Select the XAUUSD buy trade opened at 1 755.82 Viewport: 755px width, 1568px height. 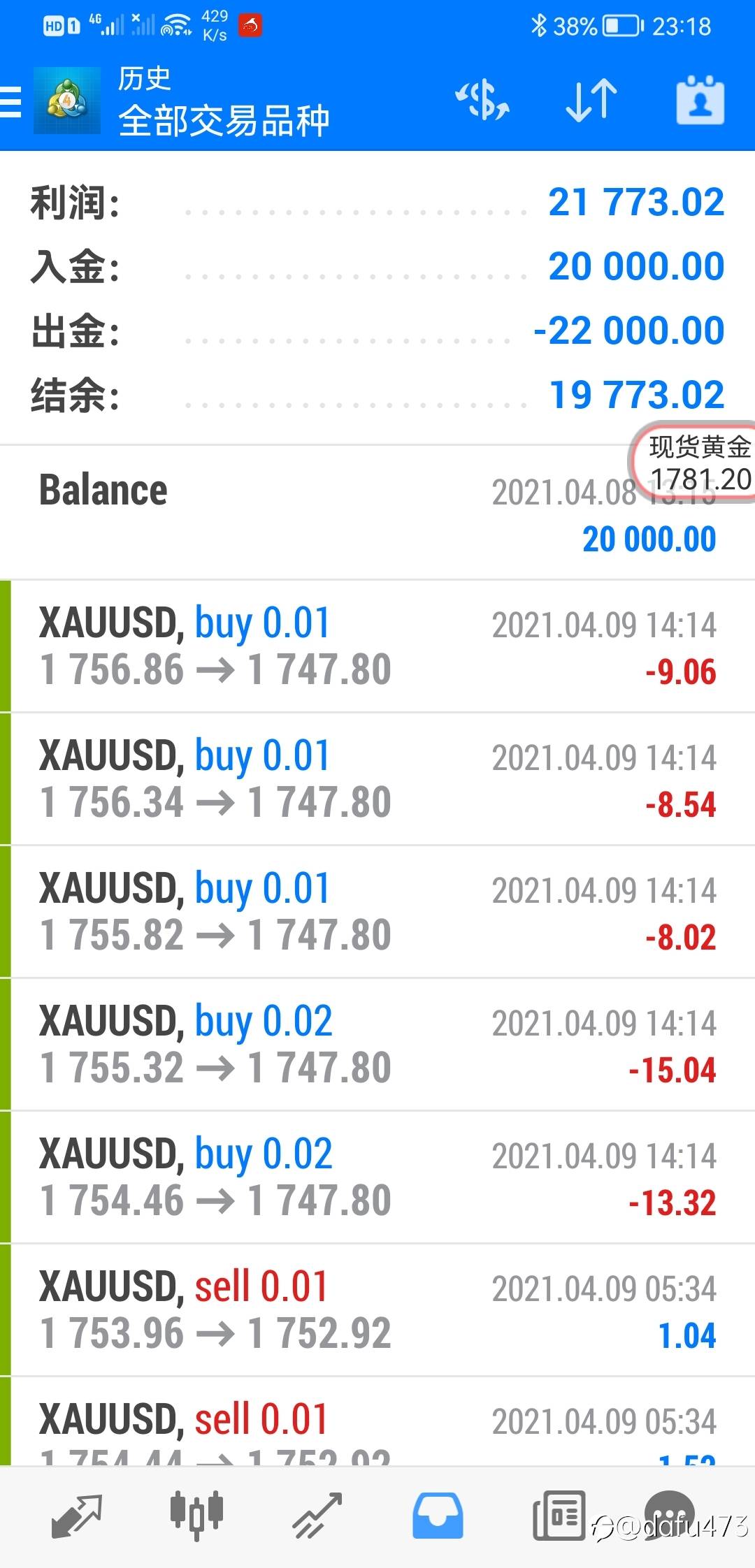[377, 912]
